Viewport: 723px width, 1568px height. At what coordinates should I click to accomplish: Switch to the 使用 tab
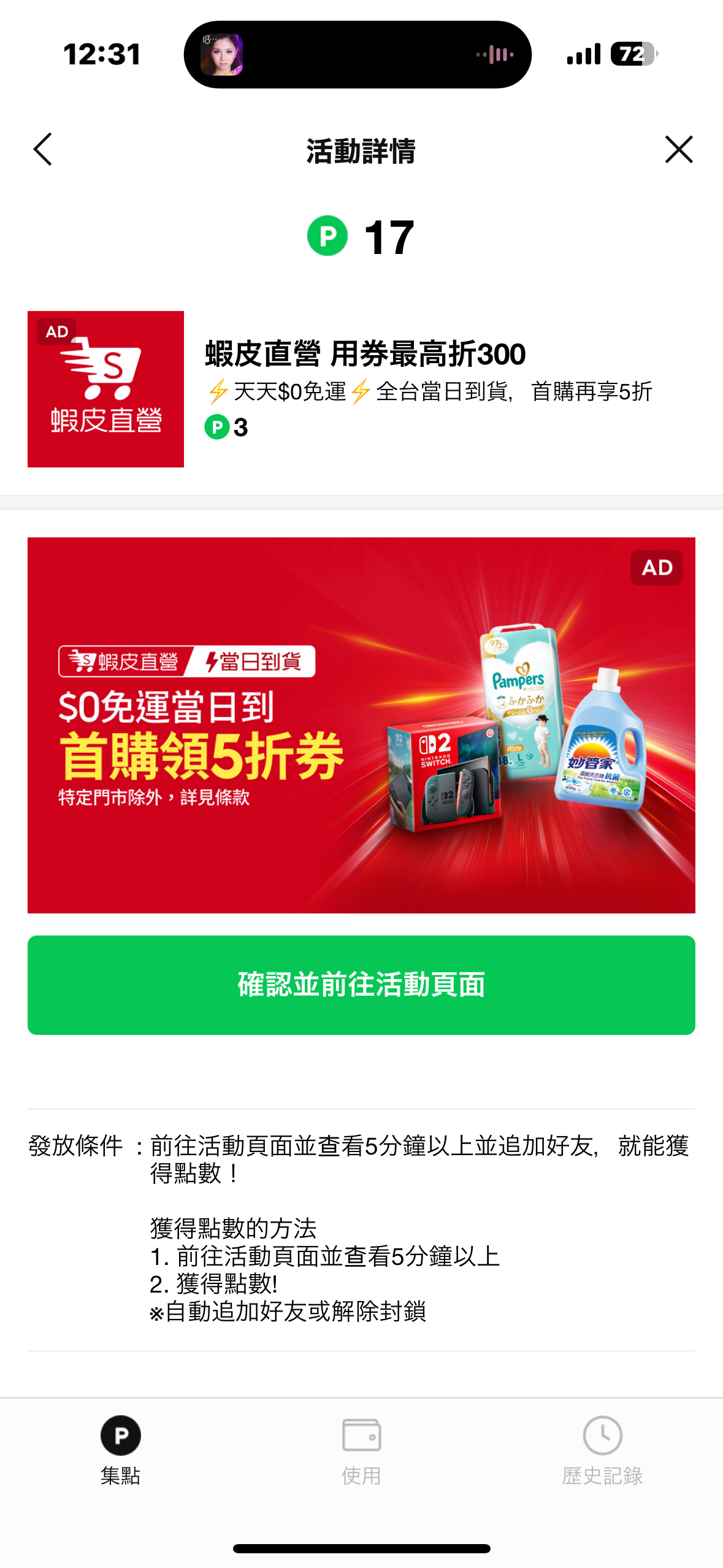(x=361, y=1449)
